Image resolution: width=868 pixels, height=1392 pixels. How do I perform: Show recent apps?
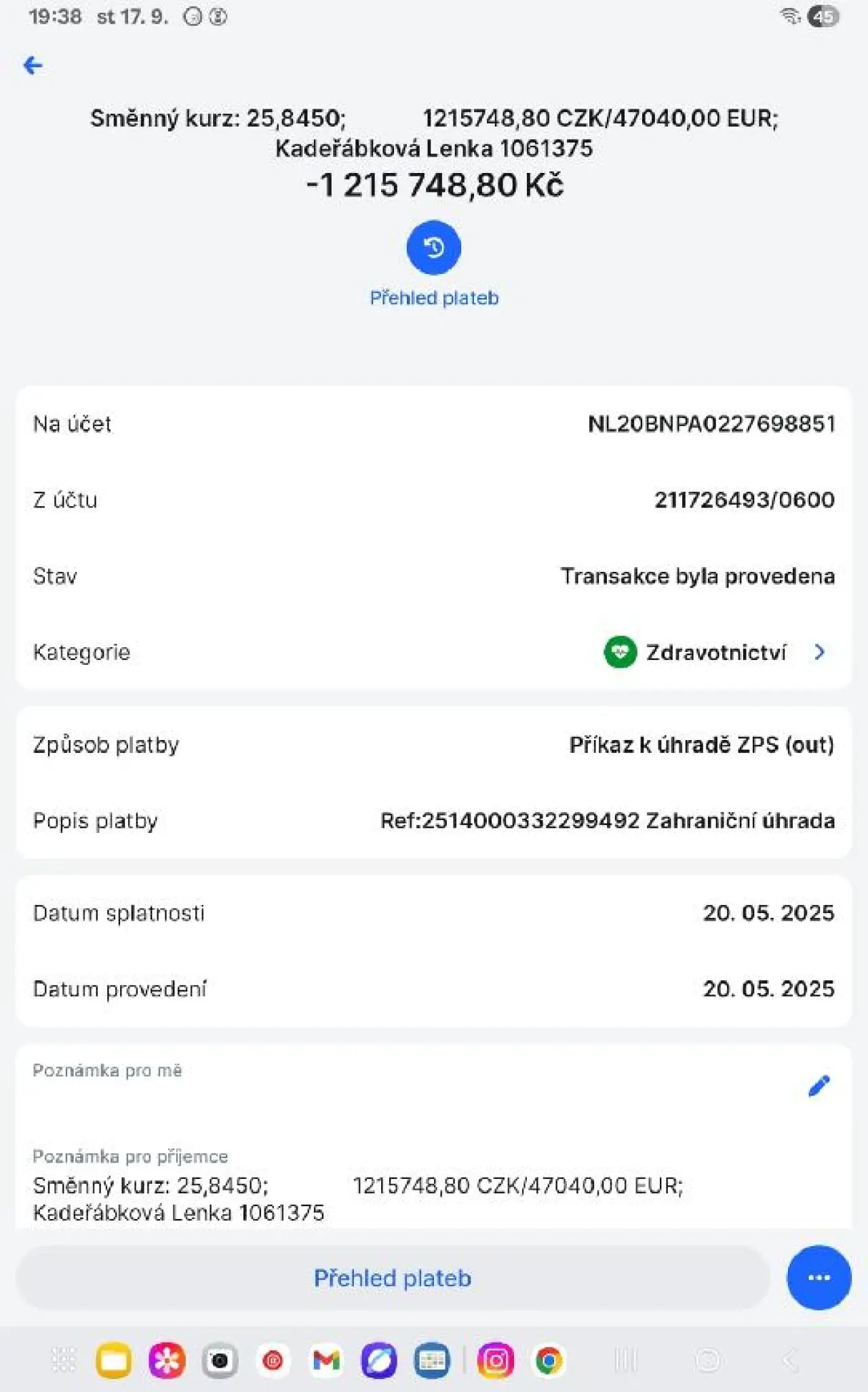click(625, 1360)
